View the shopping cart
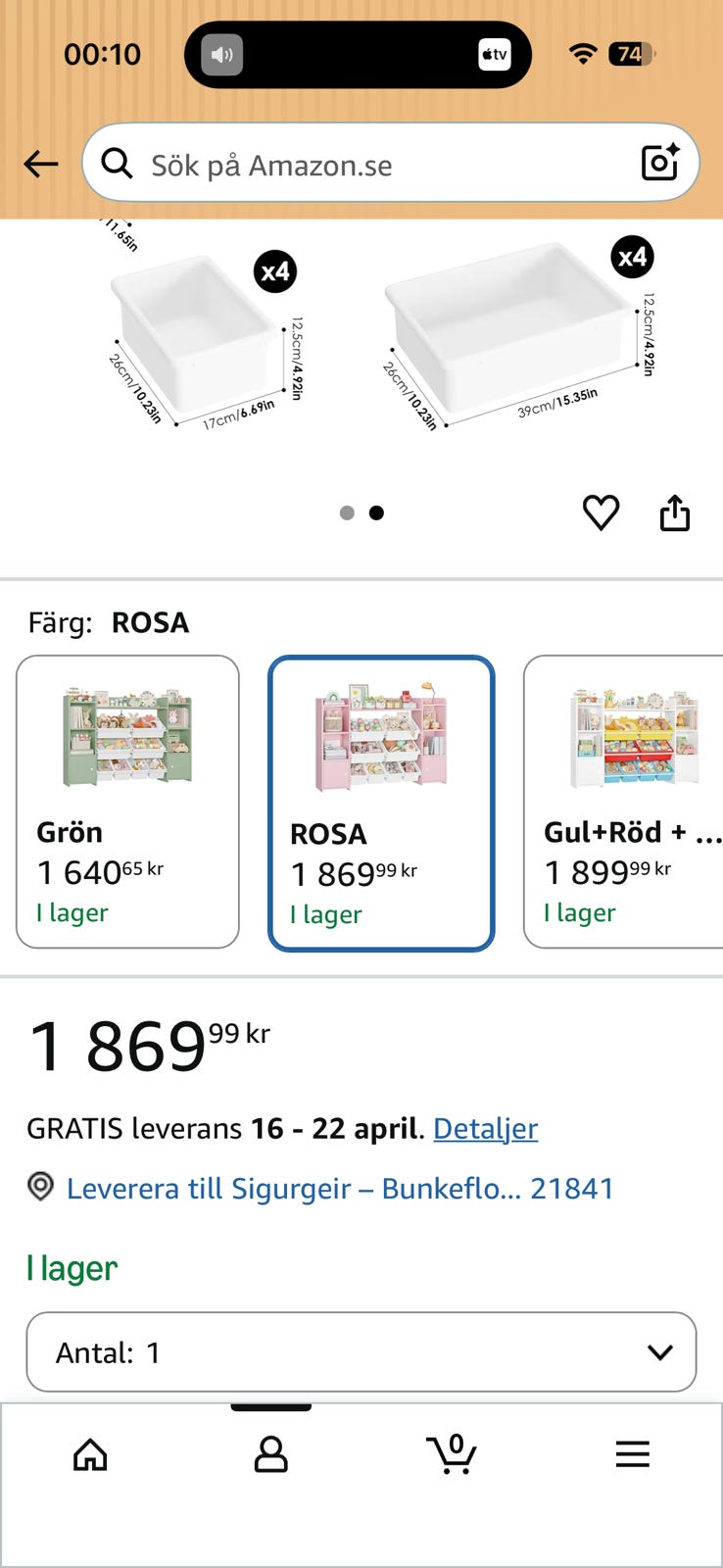The height and width of the screenshot is (1568, 723). [452, 1454]
